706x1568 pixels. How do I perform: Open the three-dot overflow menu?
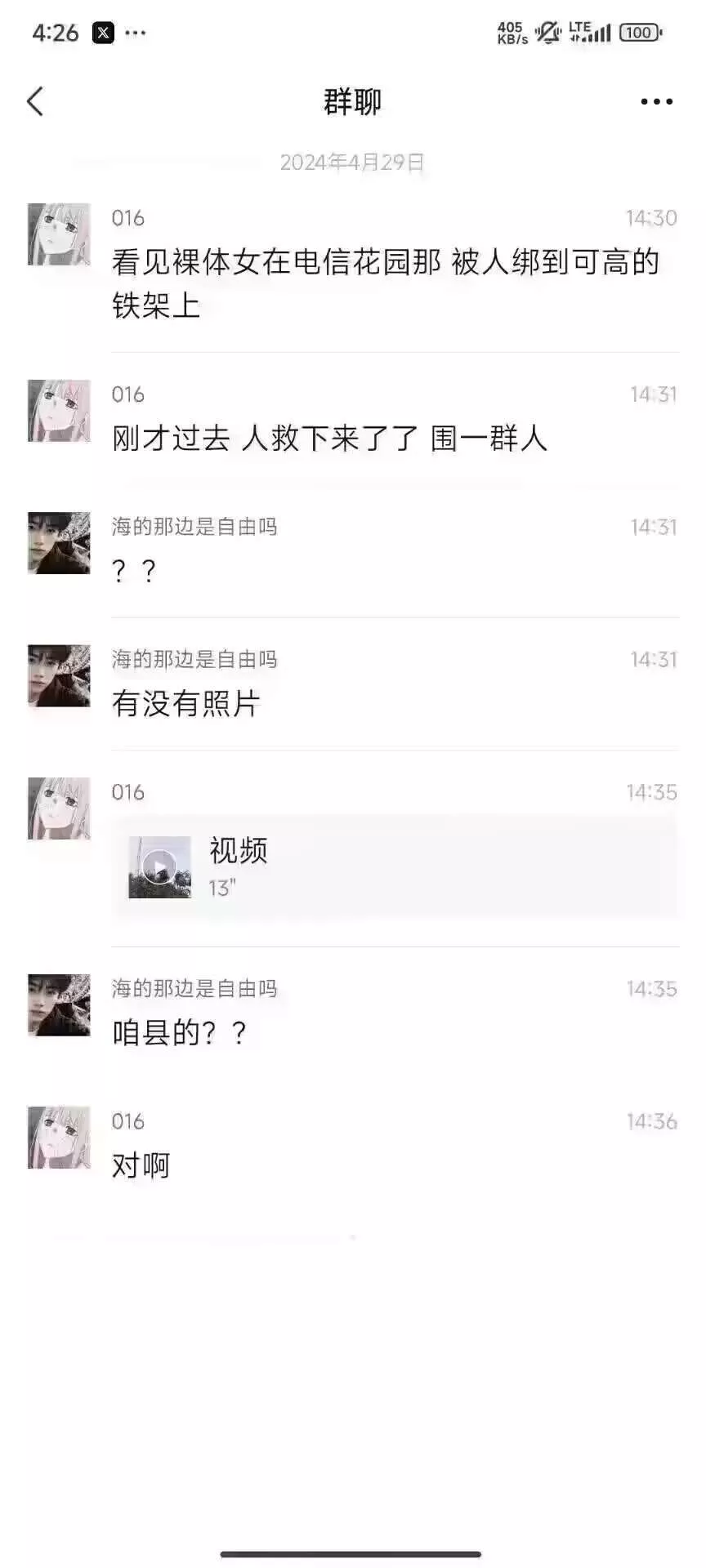pos(656,102)
